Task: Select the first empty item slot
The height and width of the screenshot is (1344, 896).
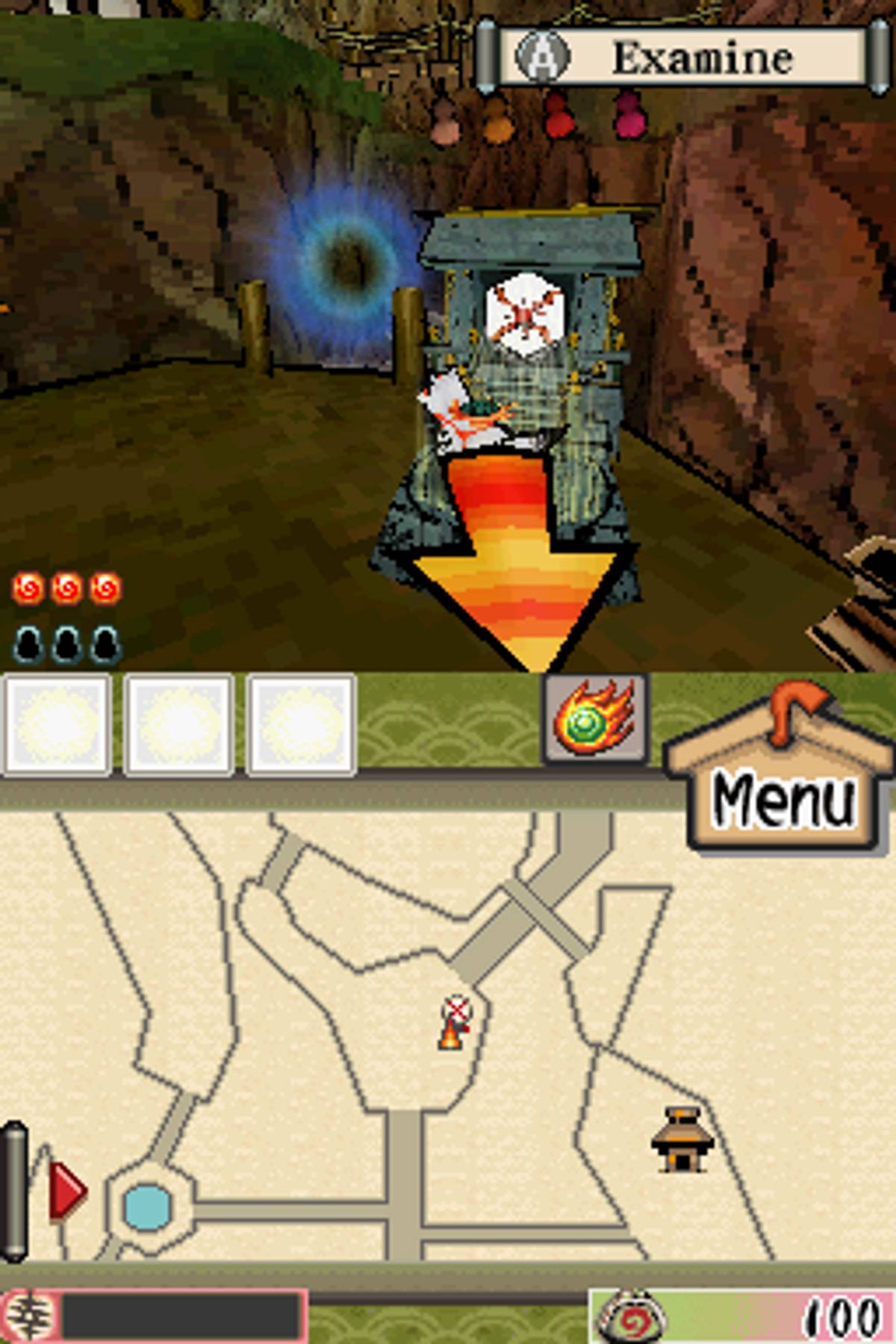Action: [57, 724]
